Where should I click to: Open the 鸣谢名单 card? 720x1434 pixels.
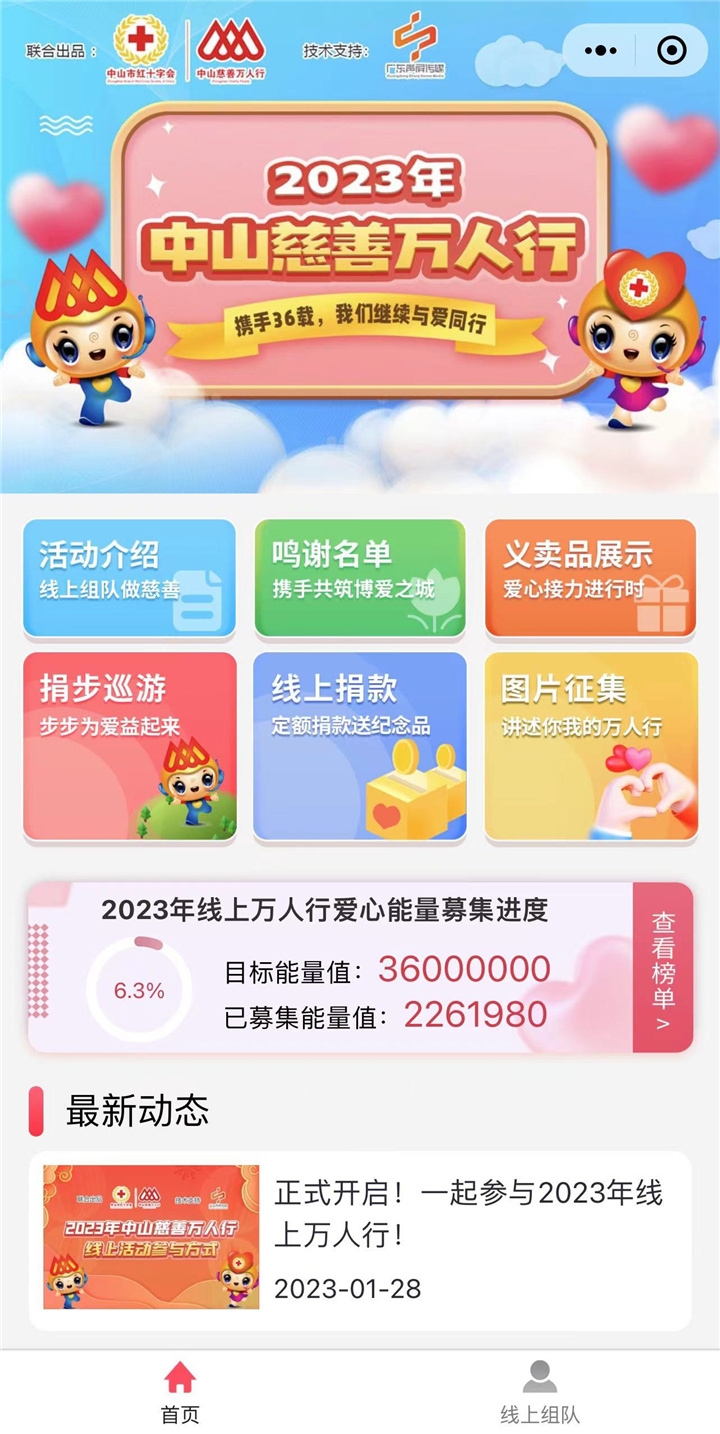pyautogui.click(x=360, y=578)
